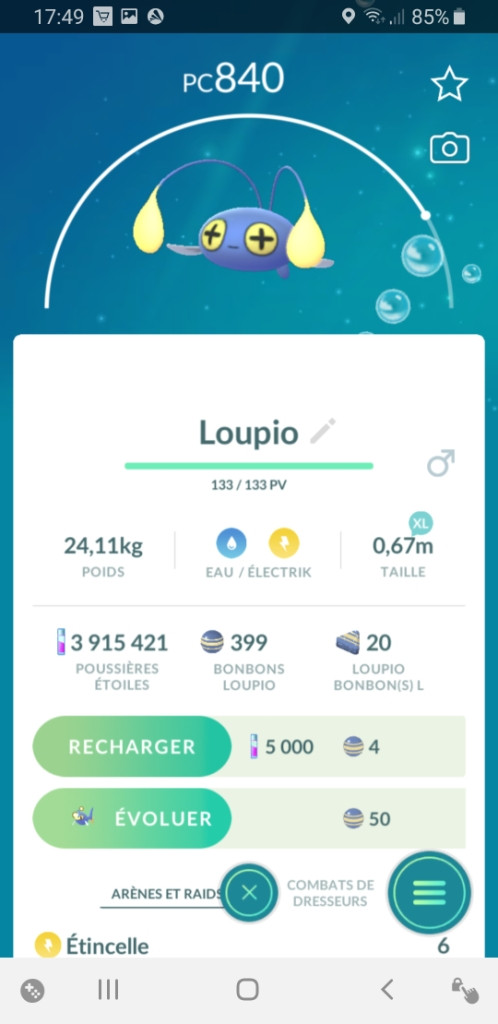Switch to the Arènes et Raids tab
This screenshot has height=1024, width=498.
pos(167,894)
